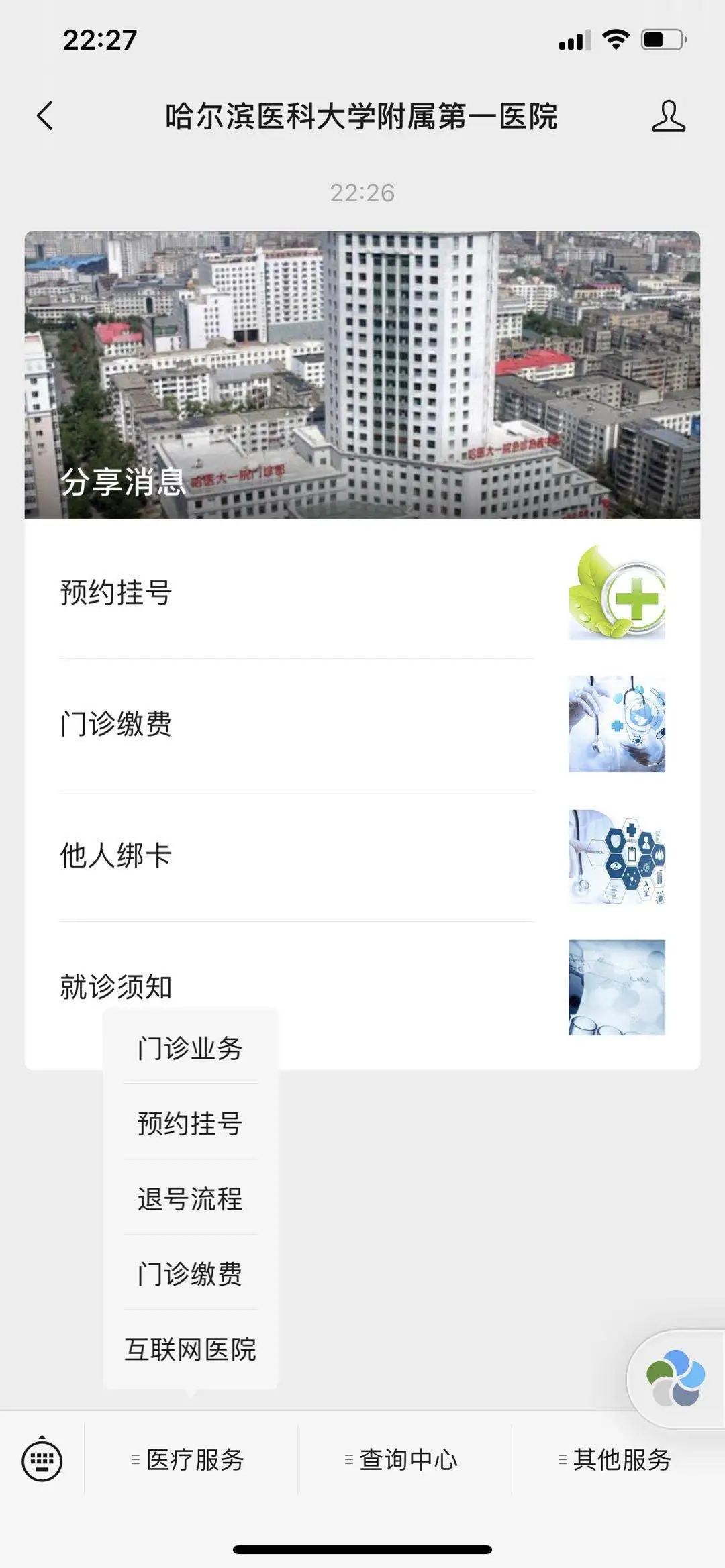The width and height of the screenshot is (725, 1568).
Task: Collapse the 医疗服务 bottom menu
Action: (x=191, y=1459)
